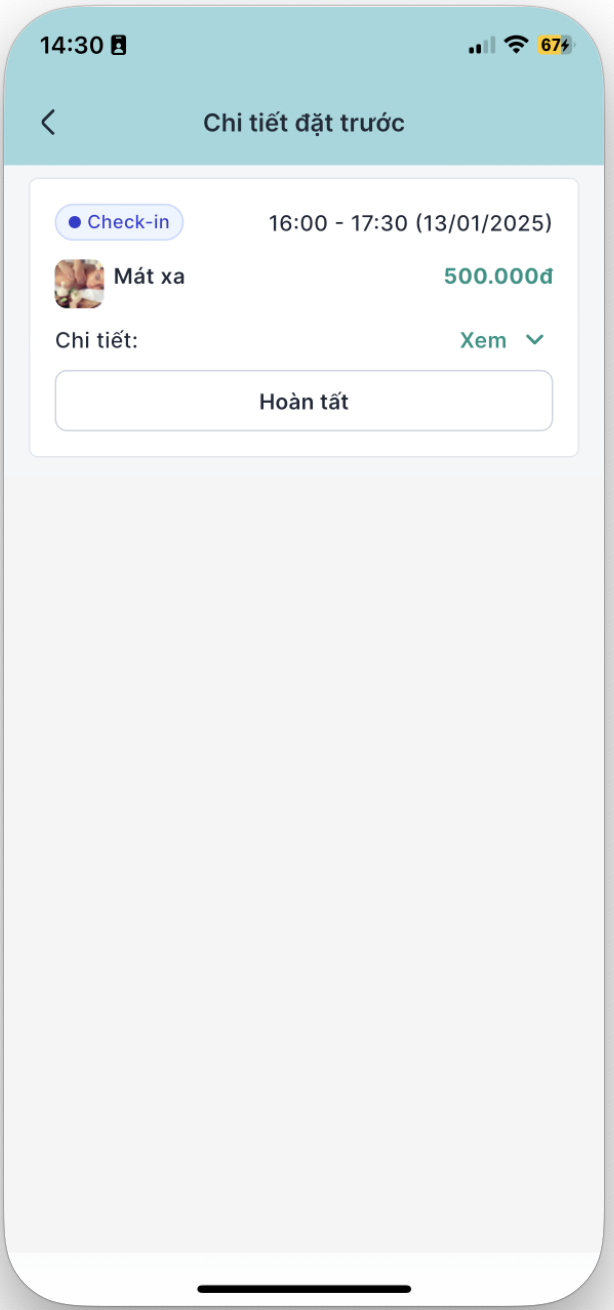Go back from Chi tiết đặt trước

(48, 123)
